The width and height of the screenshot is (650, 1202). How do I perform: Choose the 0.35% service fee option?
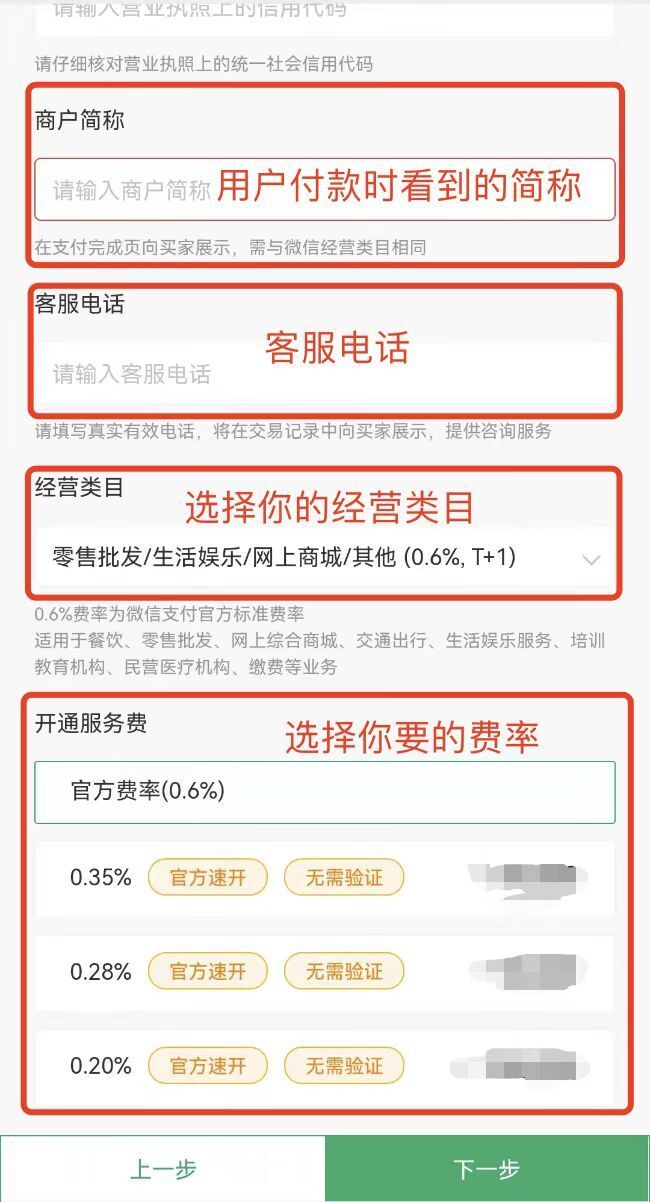coord(324,878)
